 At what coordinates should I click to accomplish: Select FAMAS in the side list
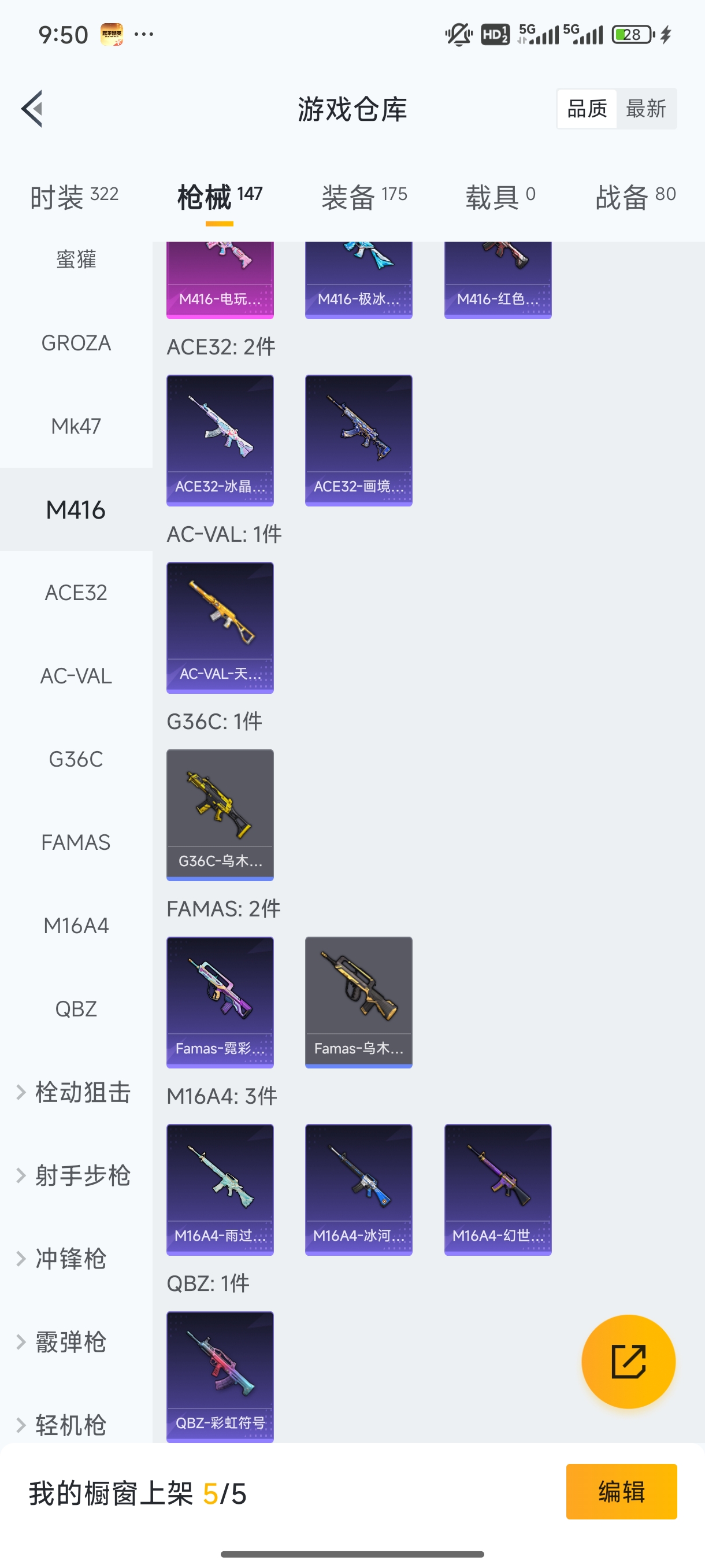[x=76, y=842]
